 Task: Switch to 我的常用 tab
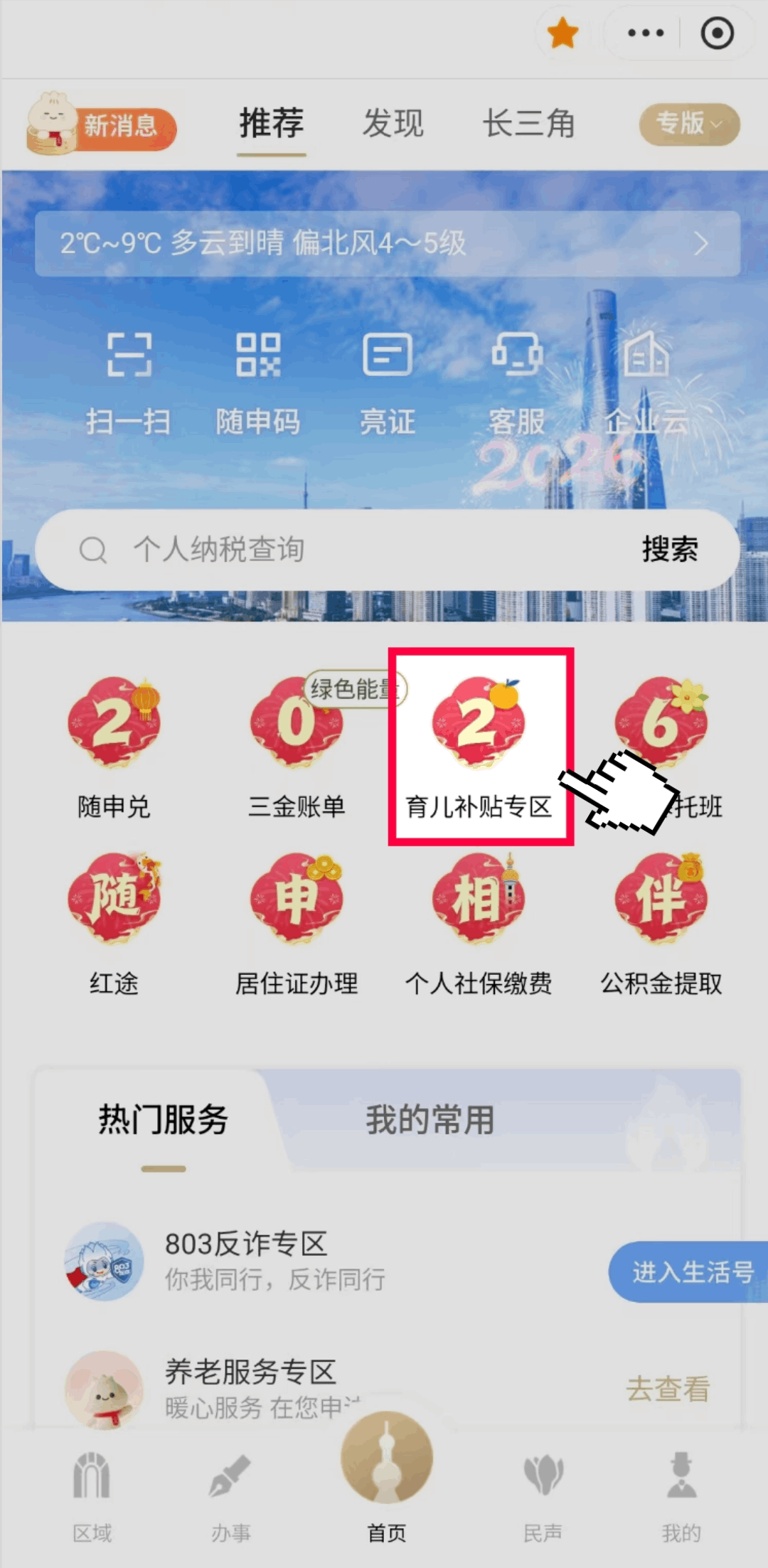click(x=430, y=1120)
